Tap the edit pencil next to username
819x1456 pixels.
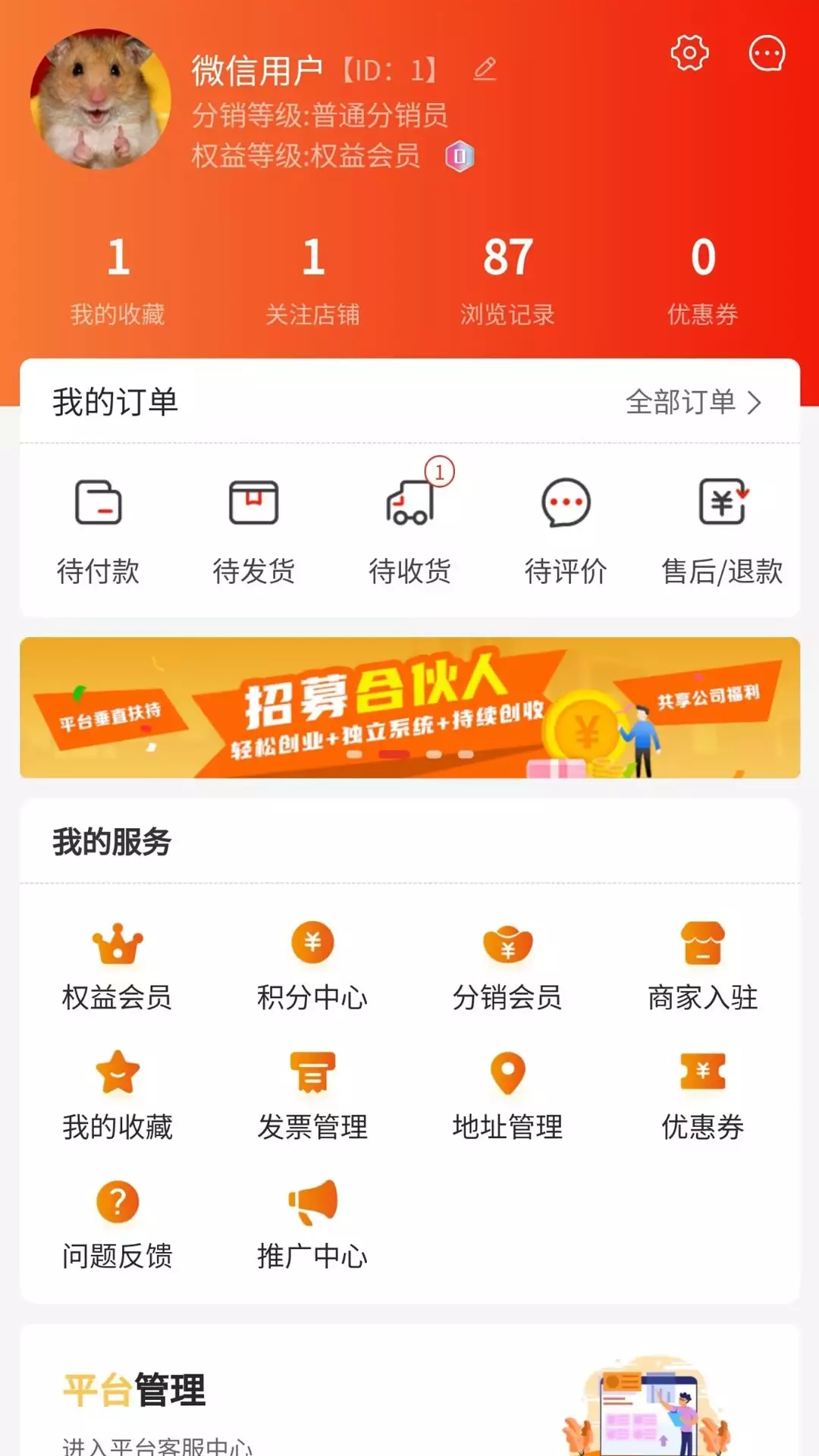tap(485, 70)
